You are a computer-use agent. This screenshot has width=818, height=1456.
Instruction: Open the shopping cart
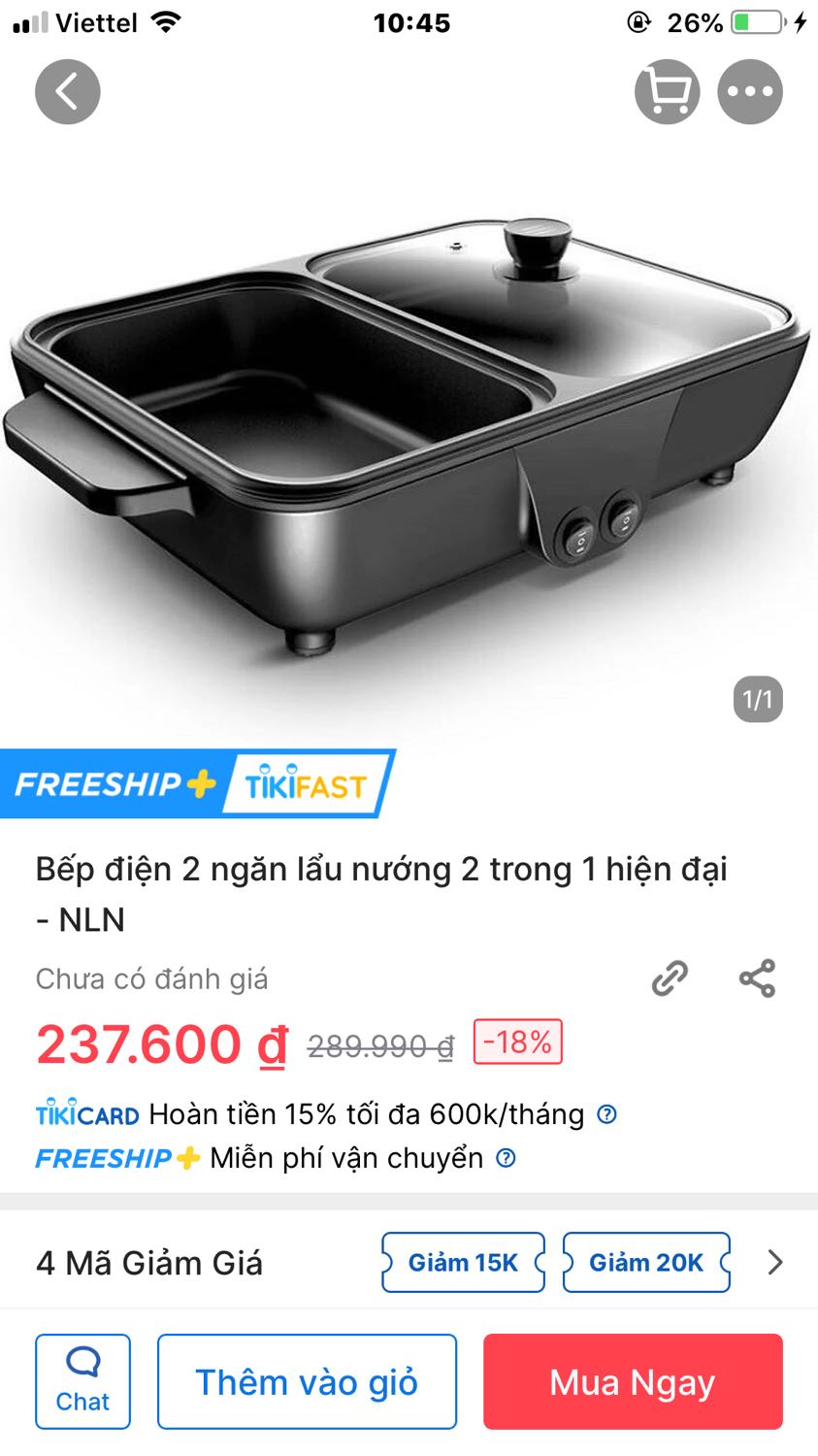point(666,92)
